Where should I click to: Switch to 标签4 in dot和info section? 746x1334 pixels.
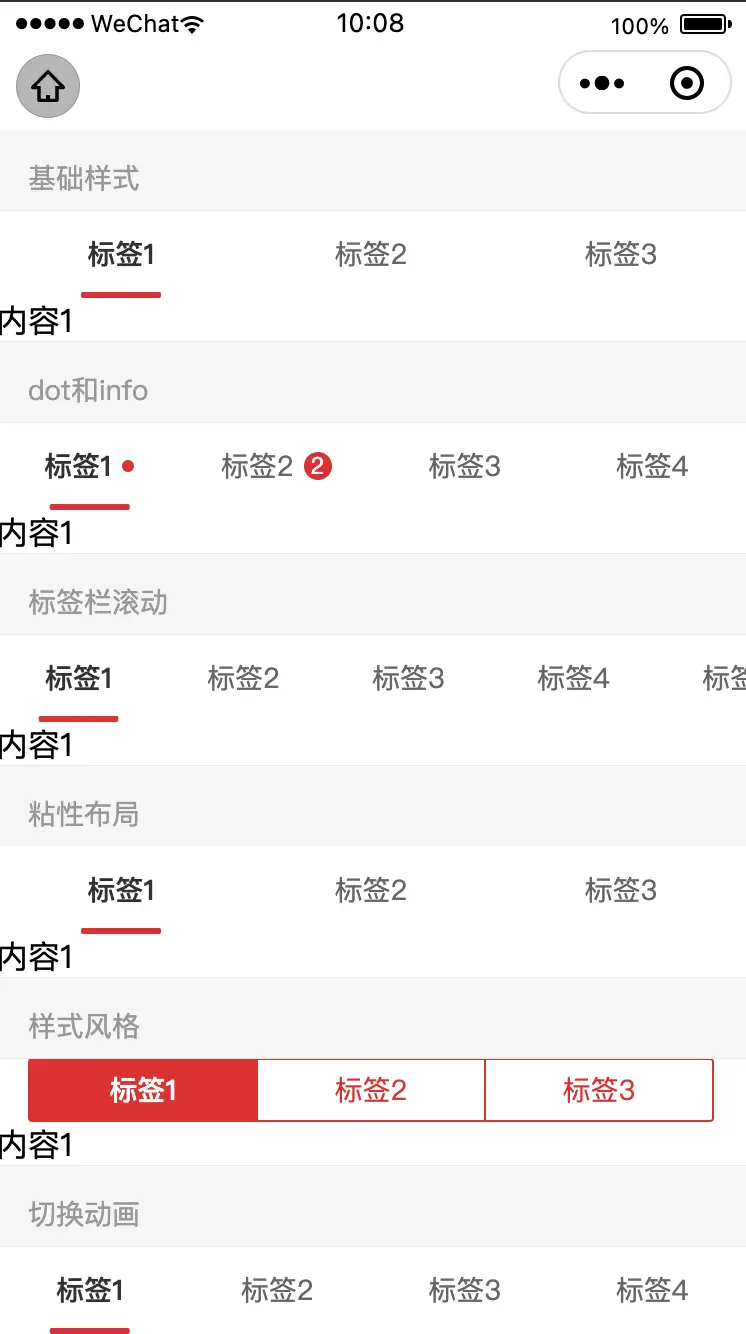tap(652, 466)
